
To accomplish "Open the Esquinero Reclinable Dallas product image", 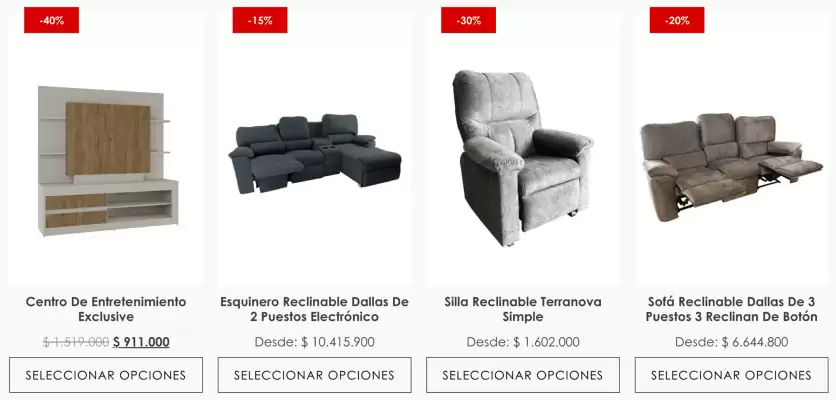I will coord(314,155).
